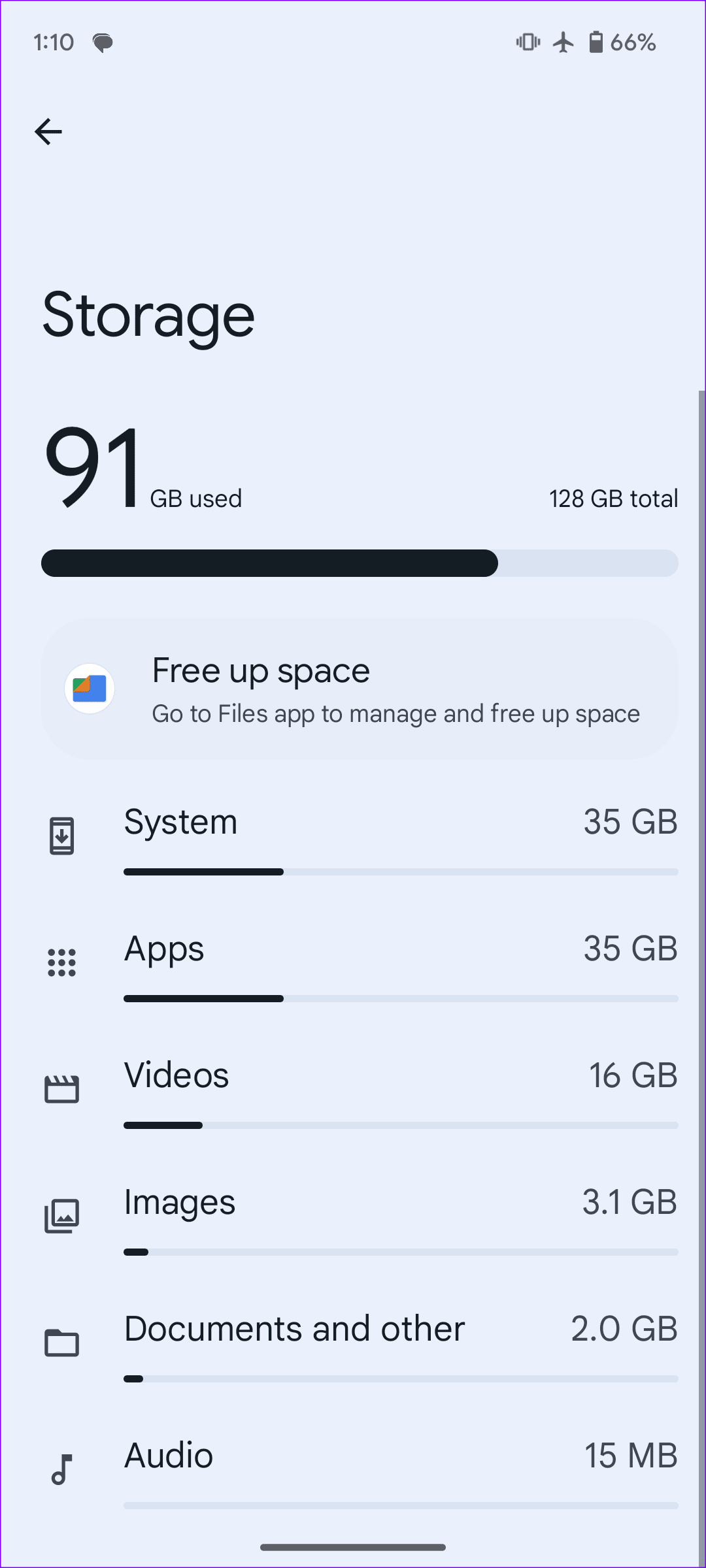
Task: Tap the back arrow
Action: (x=48, y=131)
